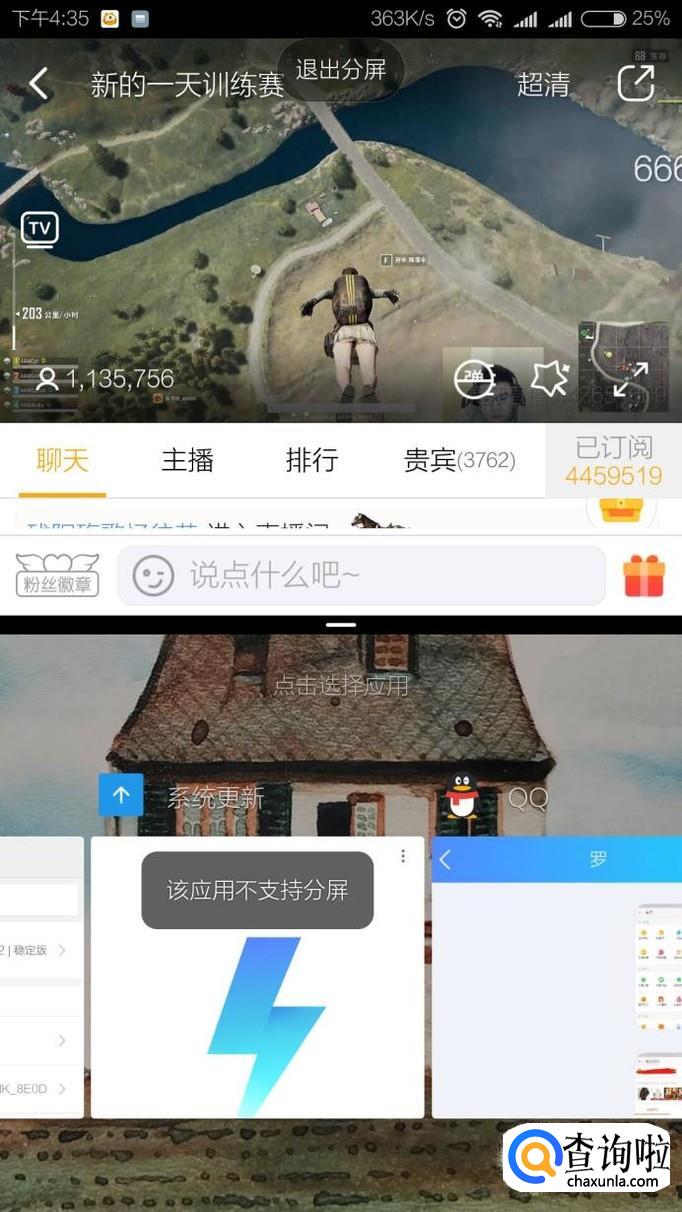Share the live stream
This screenshot has height=1212, width=682.
point(636,83)
